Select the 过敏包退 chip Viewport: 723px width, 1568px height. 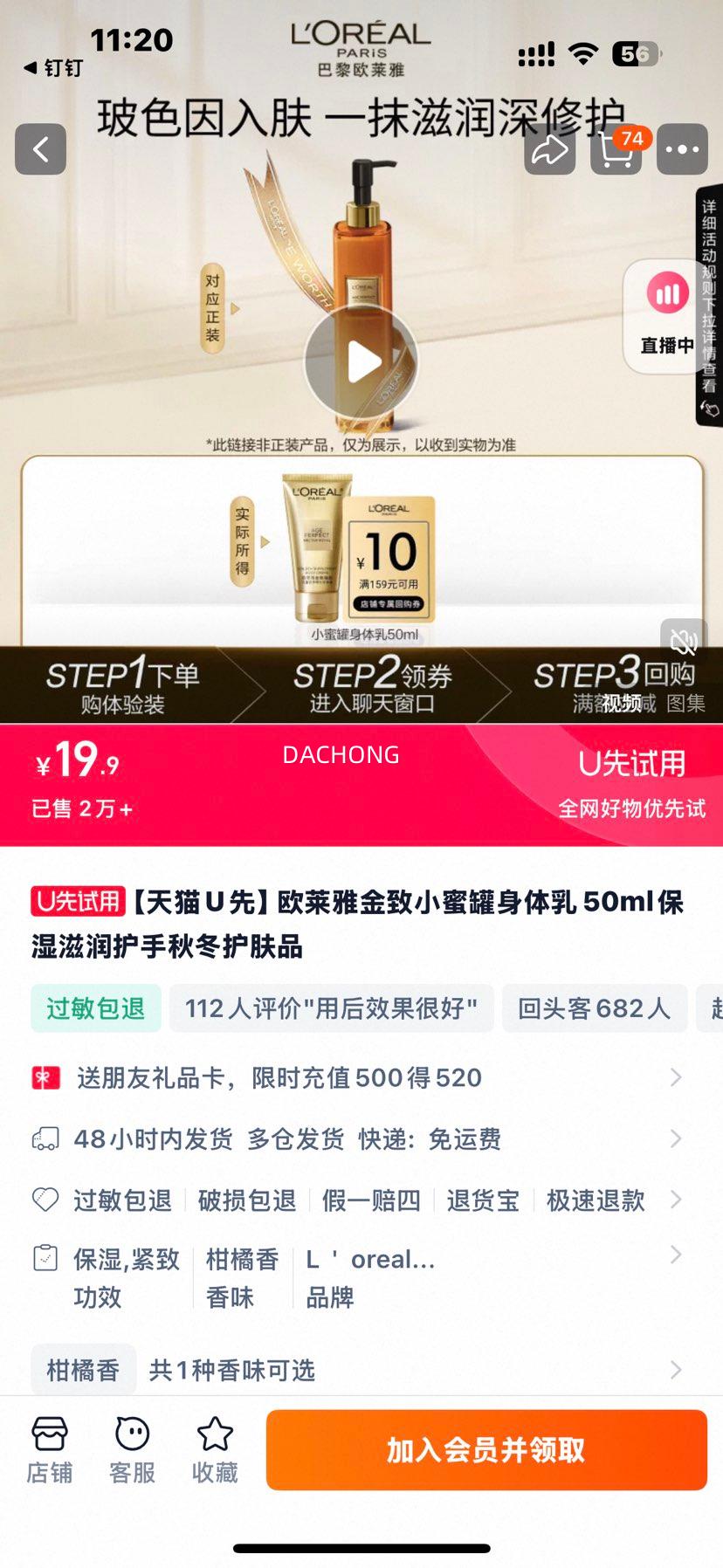pyautogui.click(x=96, y=1008)
